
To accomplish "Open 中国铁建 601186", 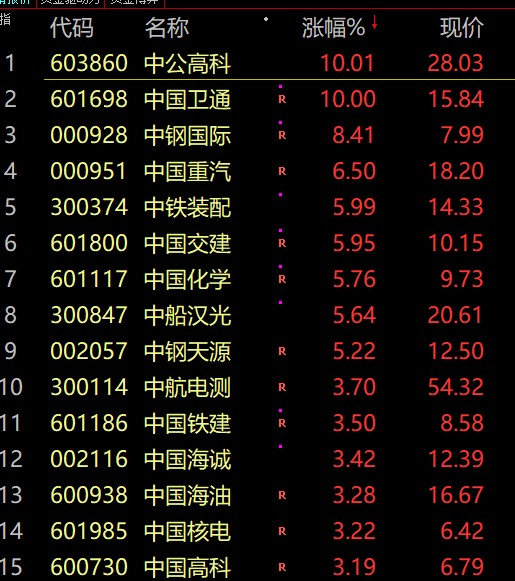I will (x=258, y=423).
